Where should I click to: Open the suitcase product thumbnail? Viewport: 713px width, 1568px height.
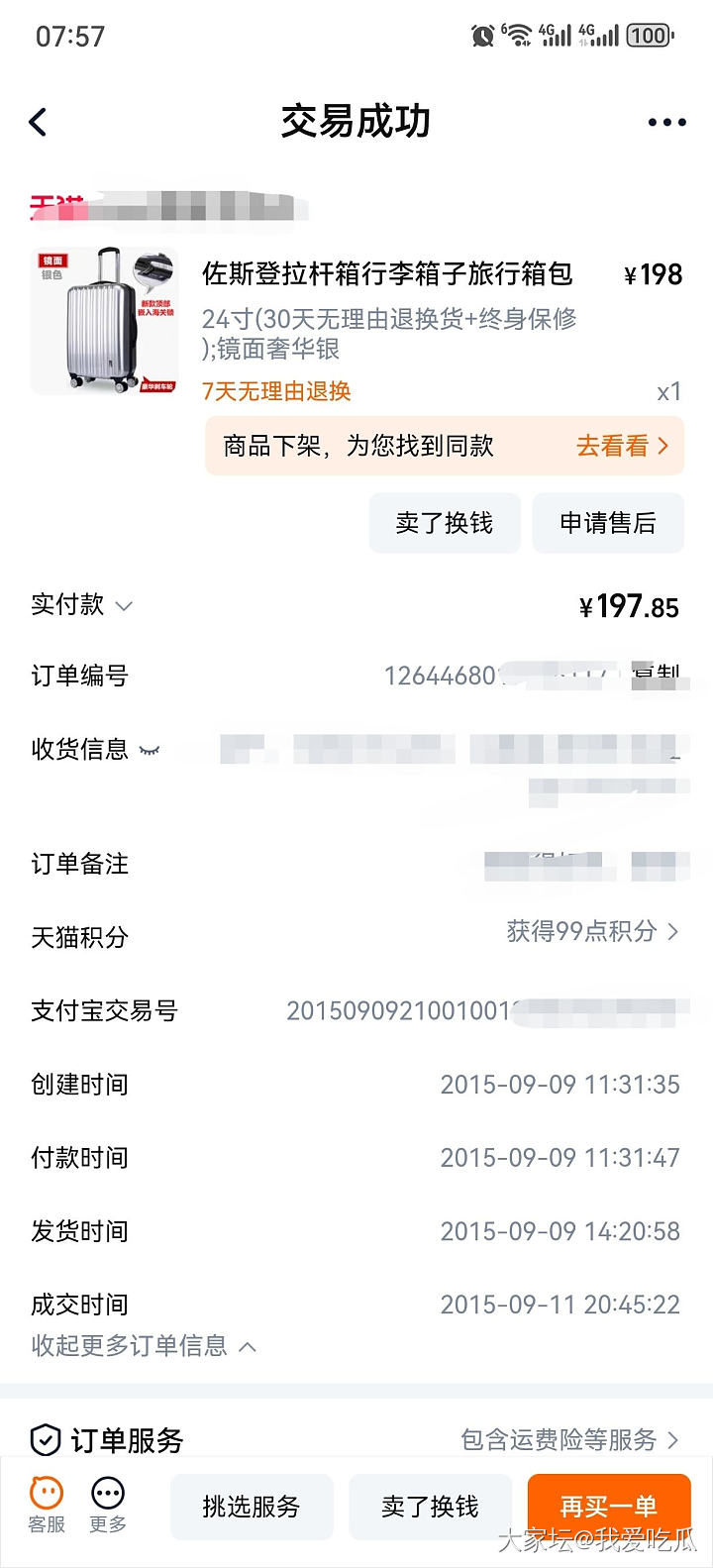coord(105,321)
